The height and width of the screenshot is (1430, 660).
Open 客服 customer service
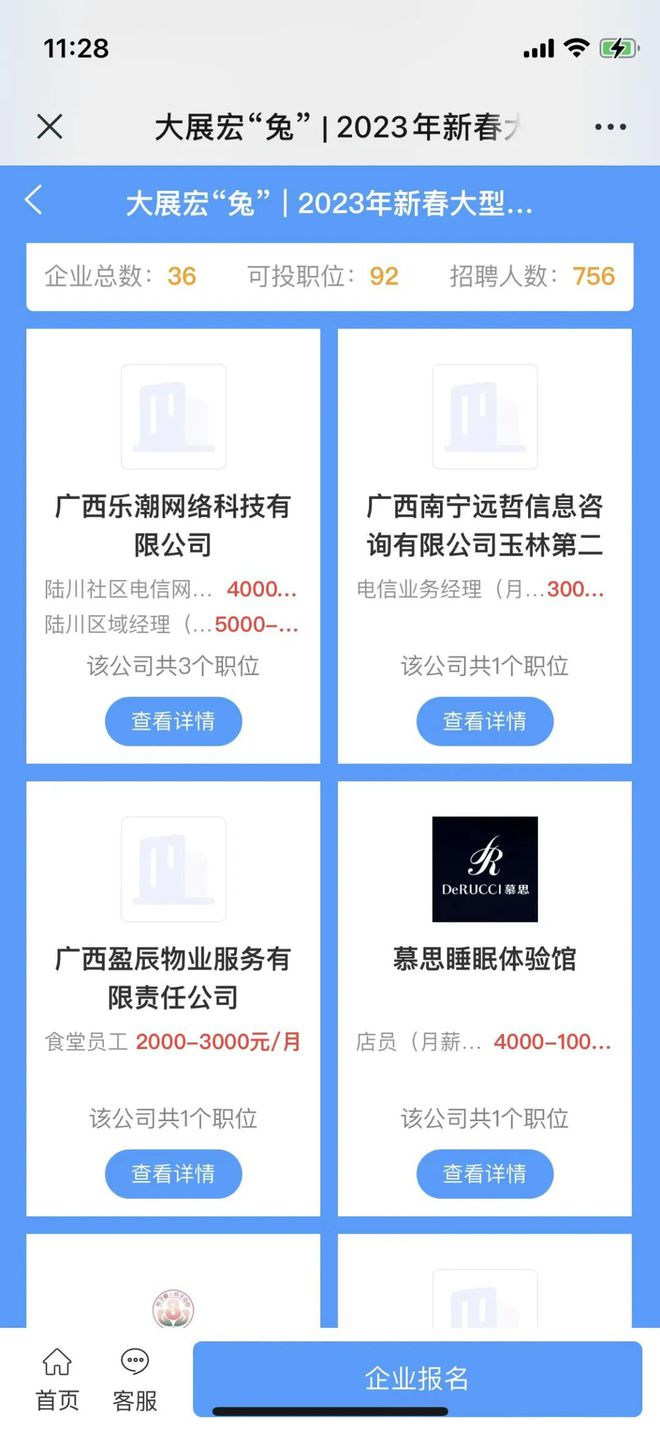pyautogui.click(x=135, y=1379)
